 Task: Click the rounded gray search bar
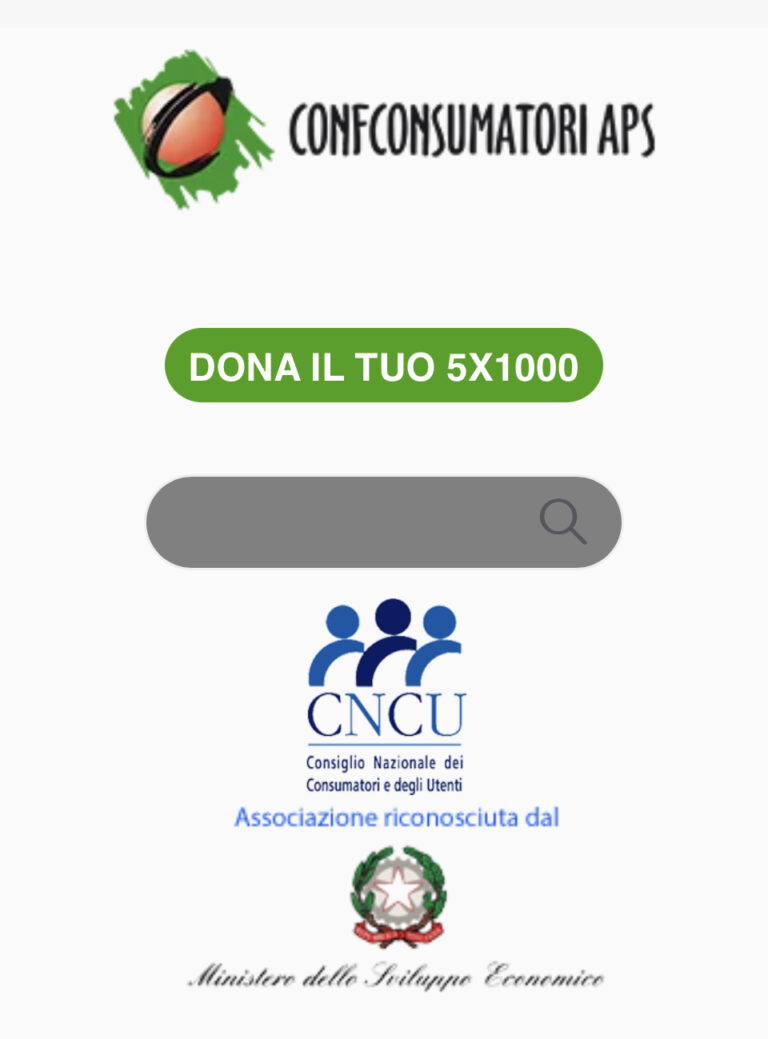pyautogui.click(x=384, y=521)
